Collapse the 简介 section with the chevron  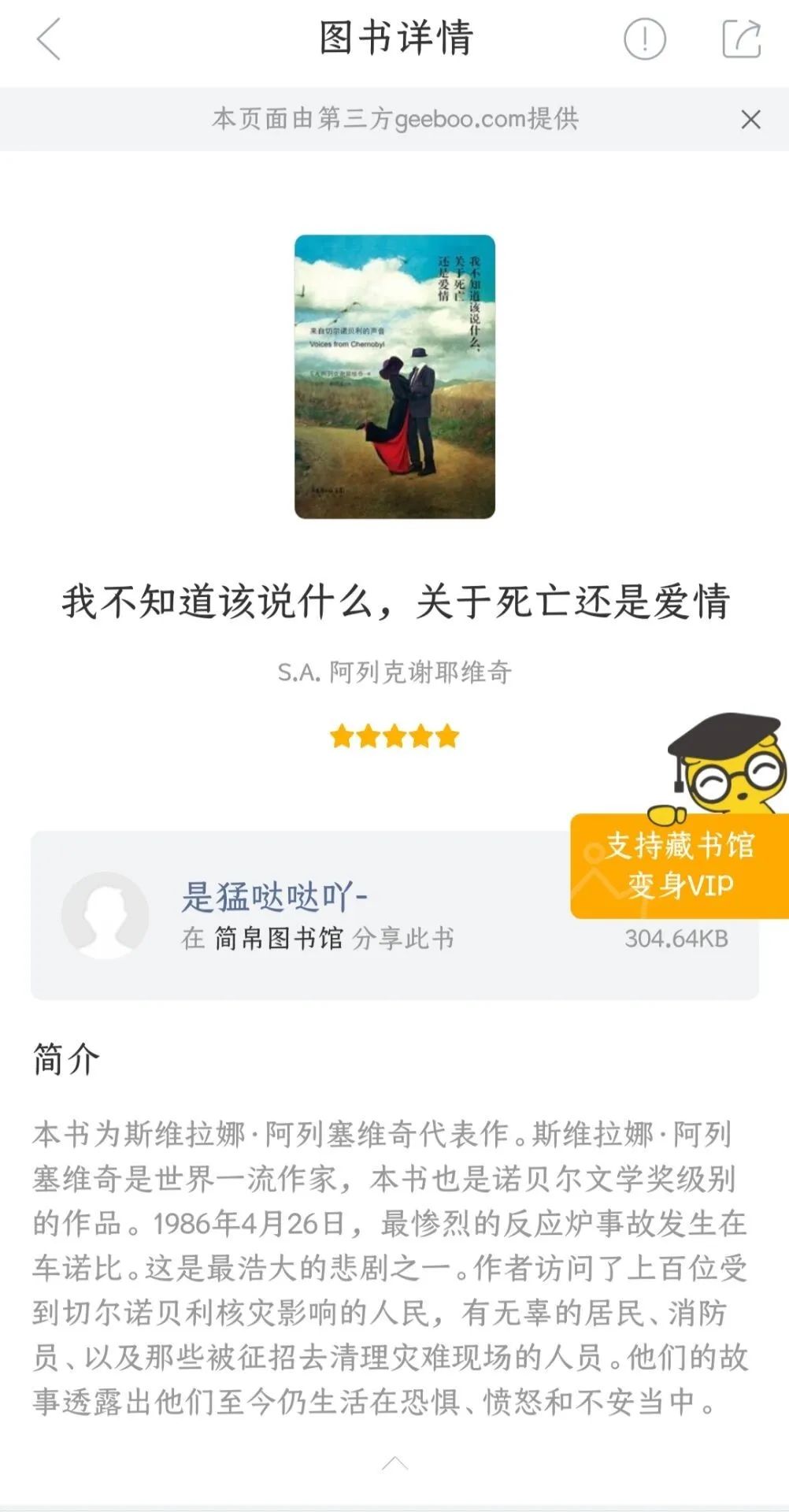(394, 1464)
